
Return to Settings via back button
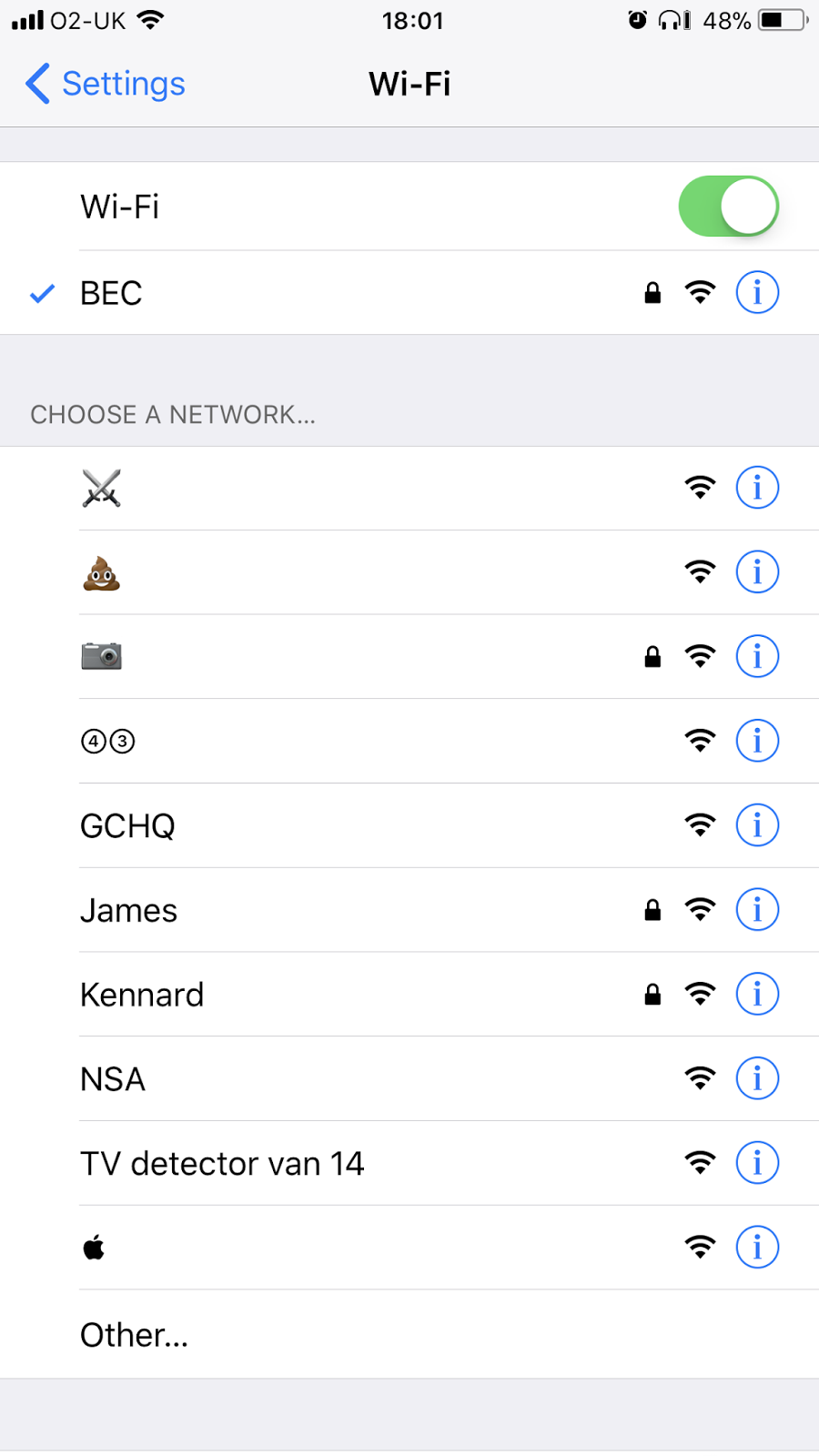103,84
